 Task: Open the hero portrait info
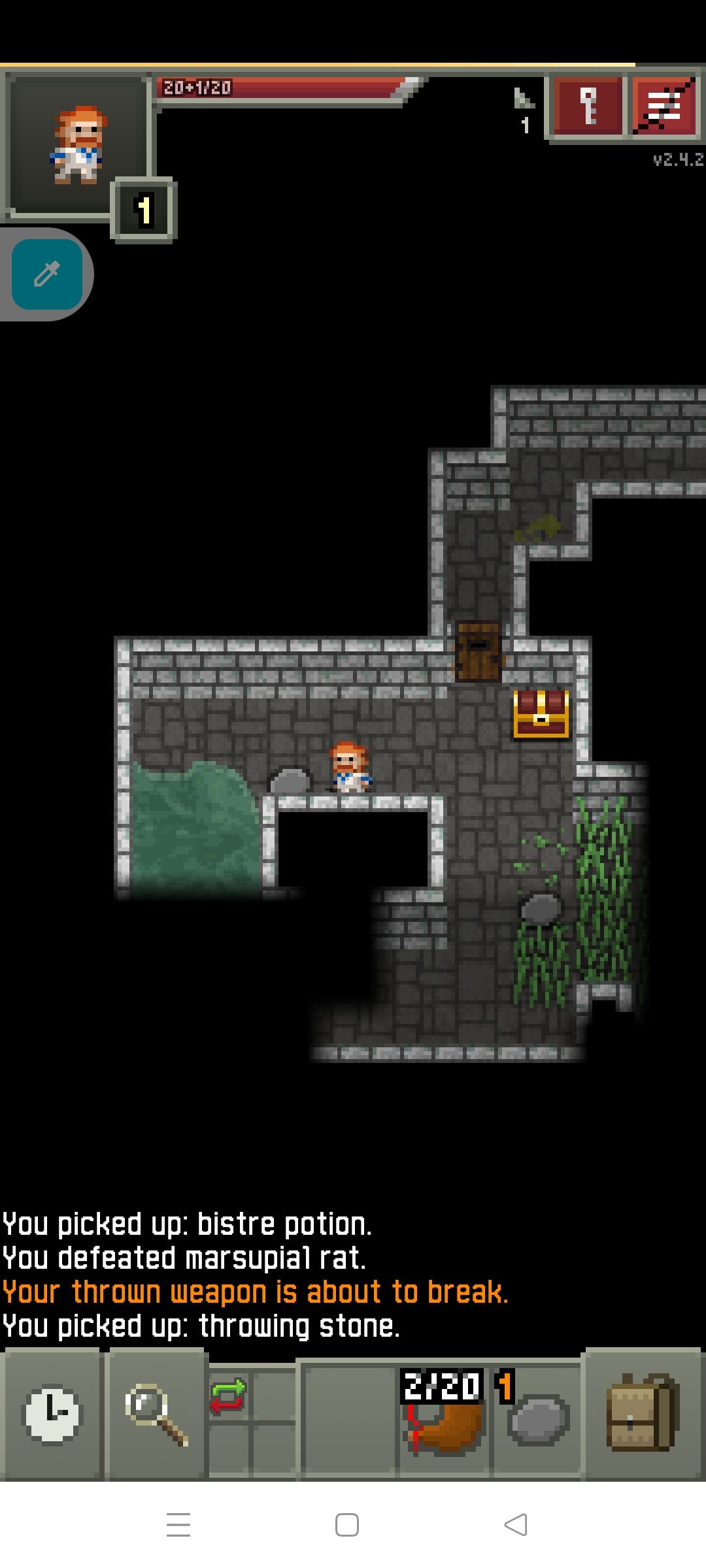coord(77,145)
